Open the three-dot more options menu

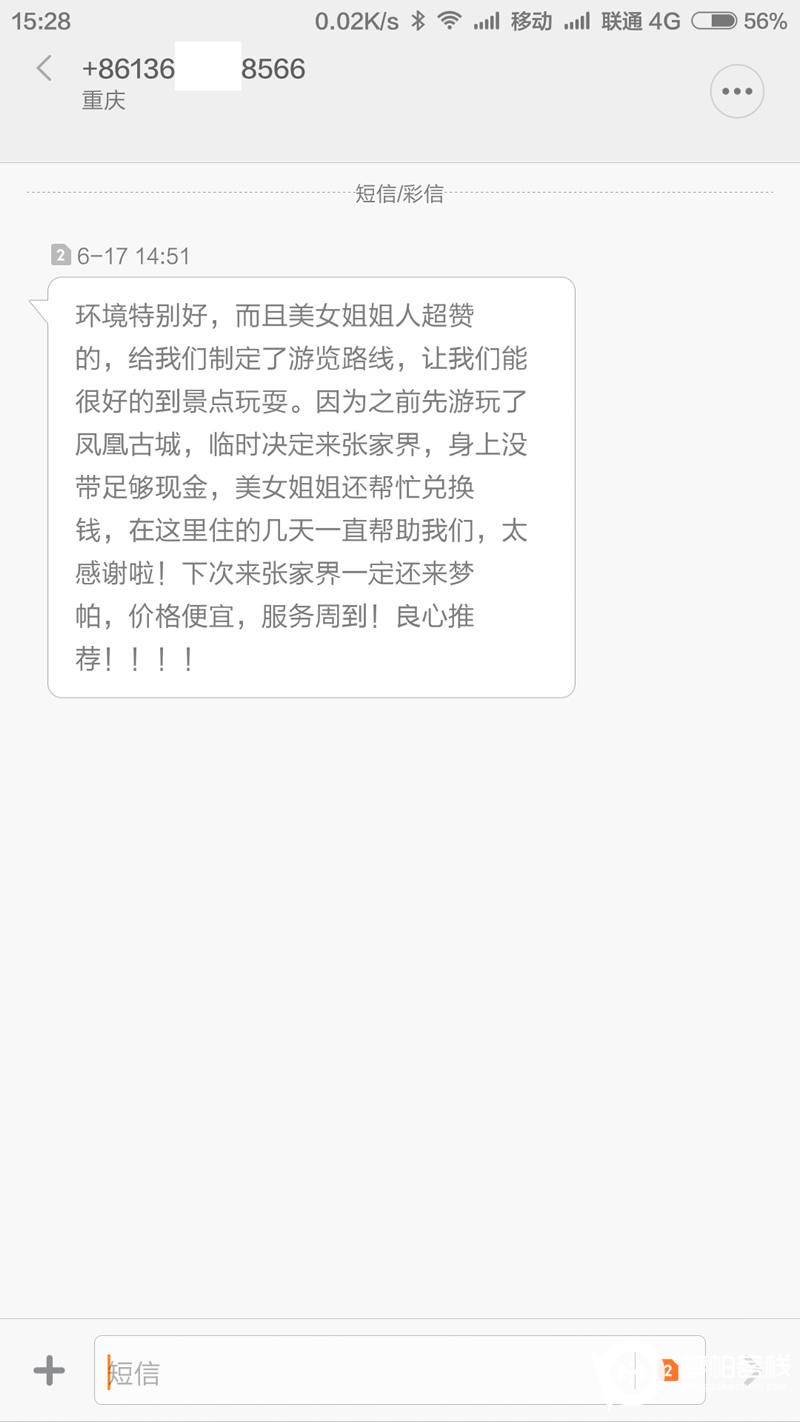click(737, 92)
